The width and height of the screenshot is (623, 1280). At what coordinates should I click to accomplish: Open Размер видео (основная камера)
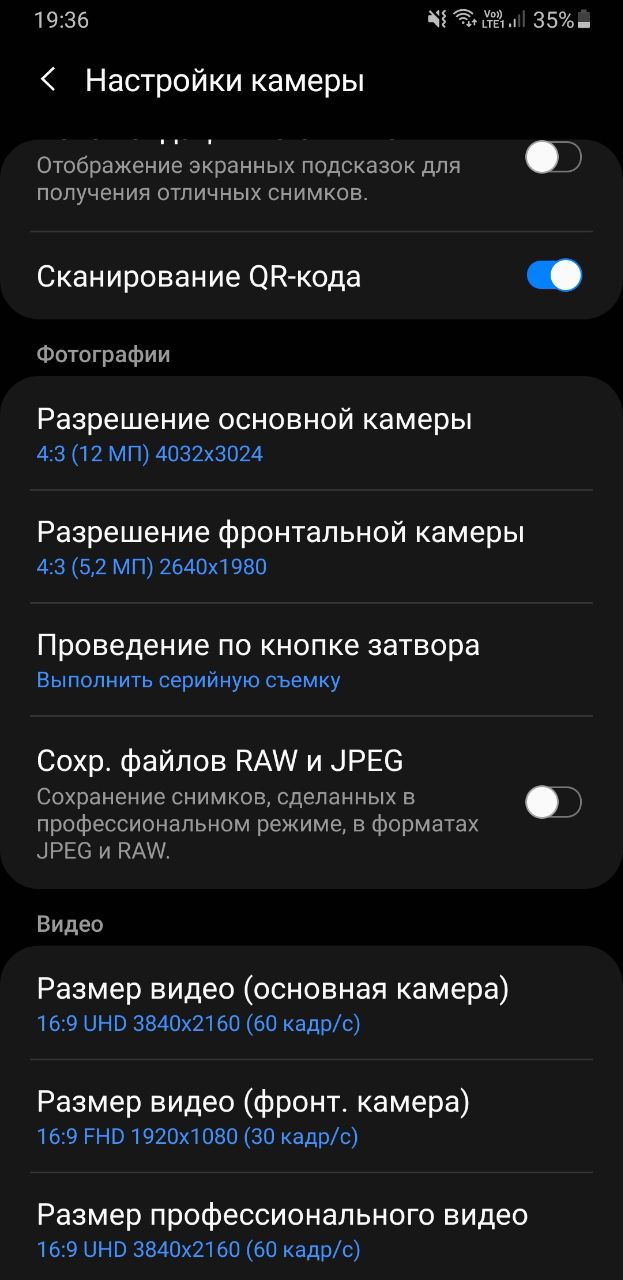point(311,1004)
